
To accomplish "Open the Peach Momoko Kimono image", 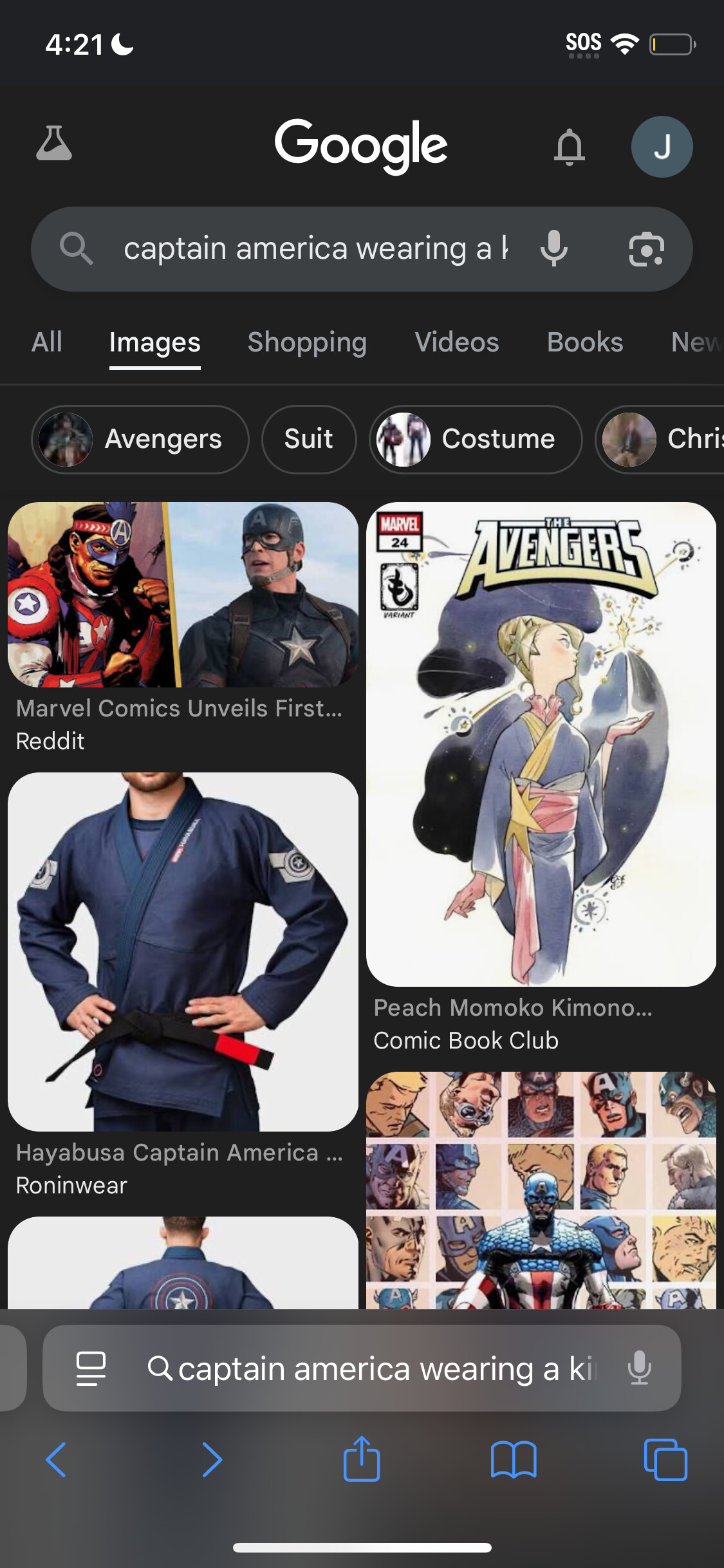I will [x=541, y=744].
